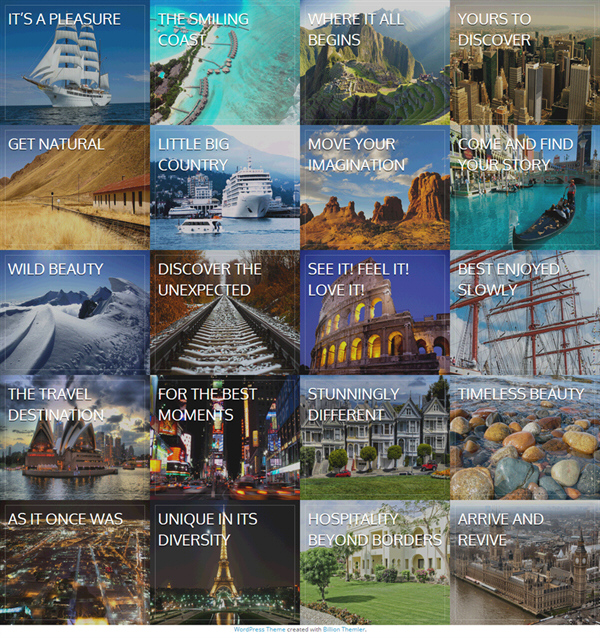
Task: Open the Get Natural tile
Action: [x=75, y=187]
